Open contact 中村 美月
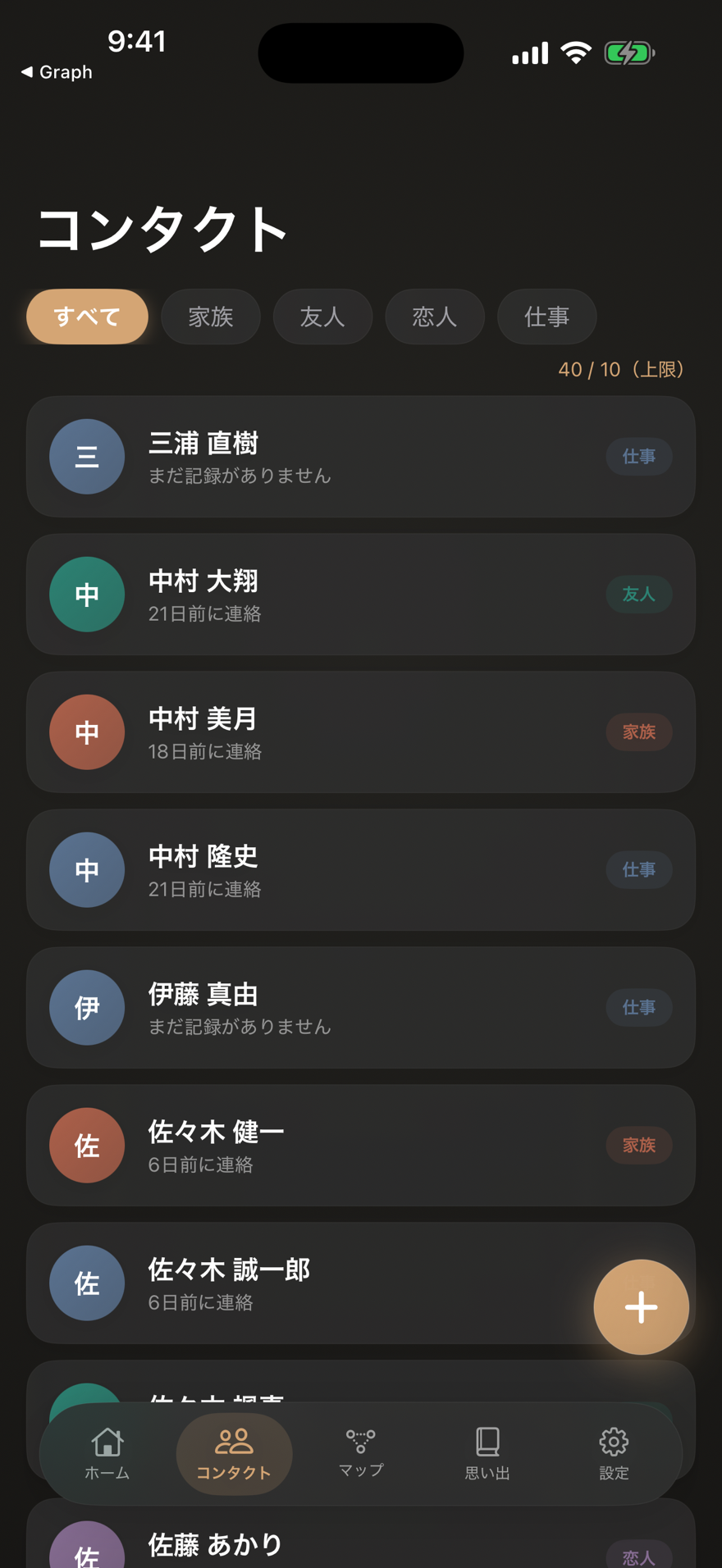722x1568 pixels. pyautogui.click(x=361, y=732)
